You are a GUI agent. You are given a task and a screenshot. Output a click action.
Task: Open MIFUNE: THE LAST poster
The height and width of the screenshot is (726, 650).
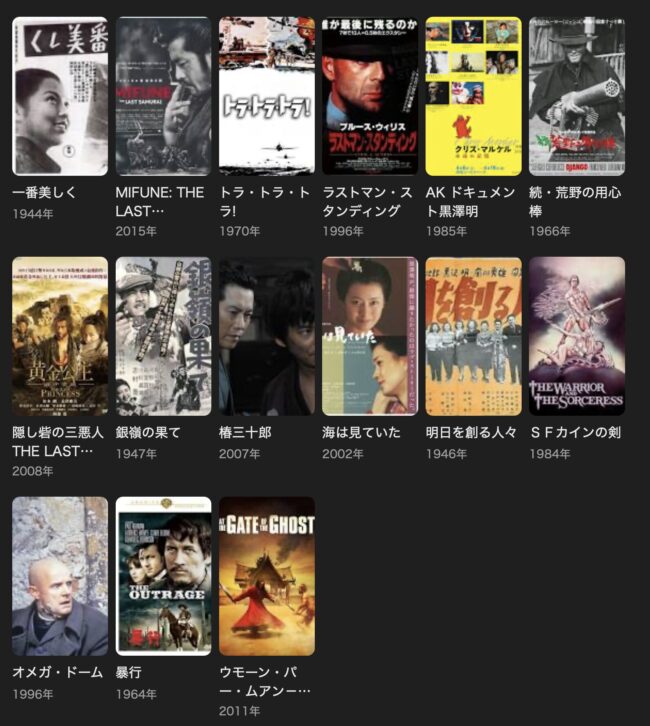pyautogui.click(x=163, y=96)
